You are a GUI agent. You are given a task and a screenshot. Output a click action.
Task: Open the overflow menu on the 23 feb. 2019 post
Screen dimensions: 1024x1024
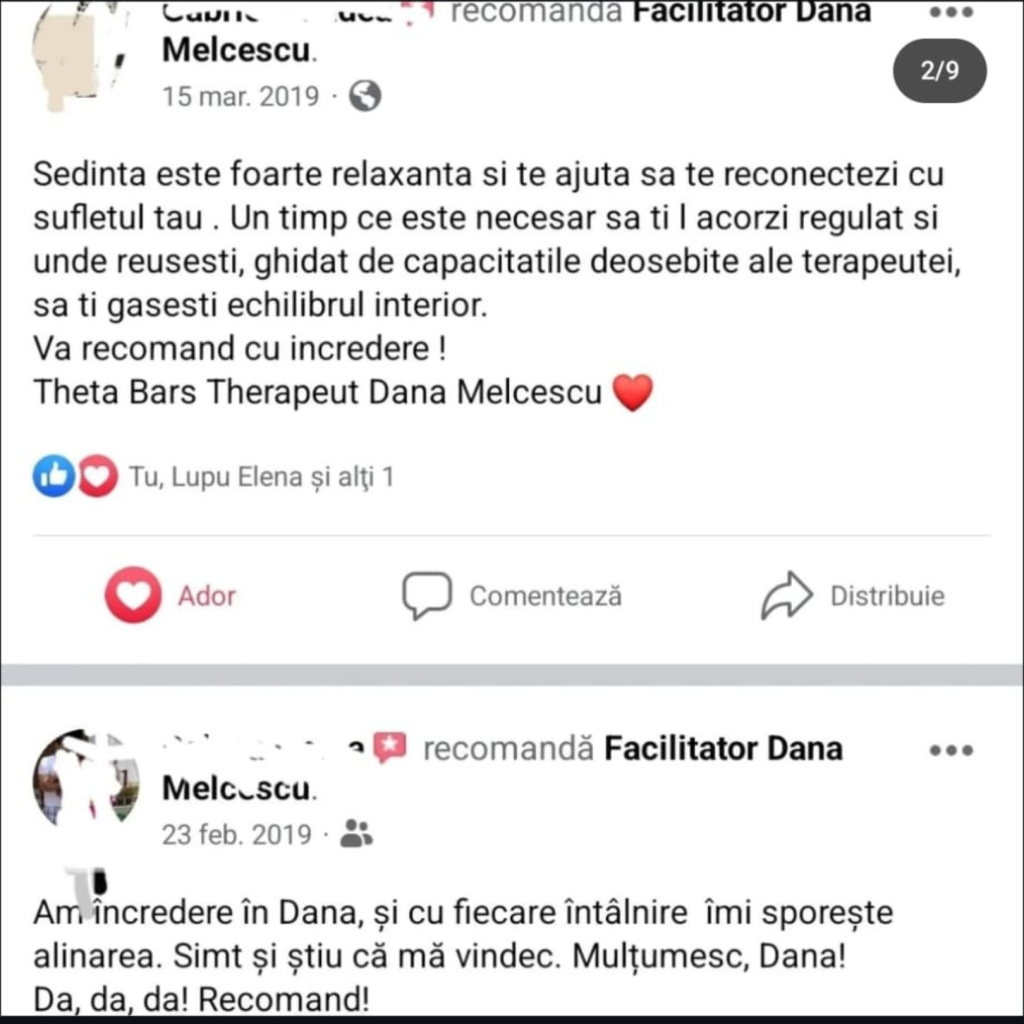pyautogui.click(x=951, y=751)
